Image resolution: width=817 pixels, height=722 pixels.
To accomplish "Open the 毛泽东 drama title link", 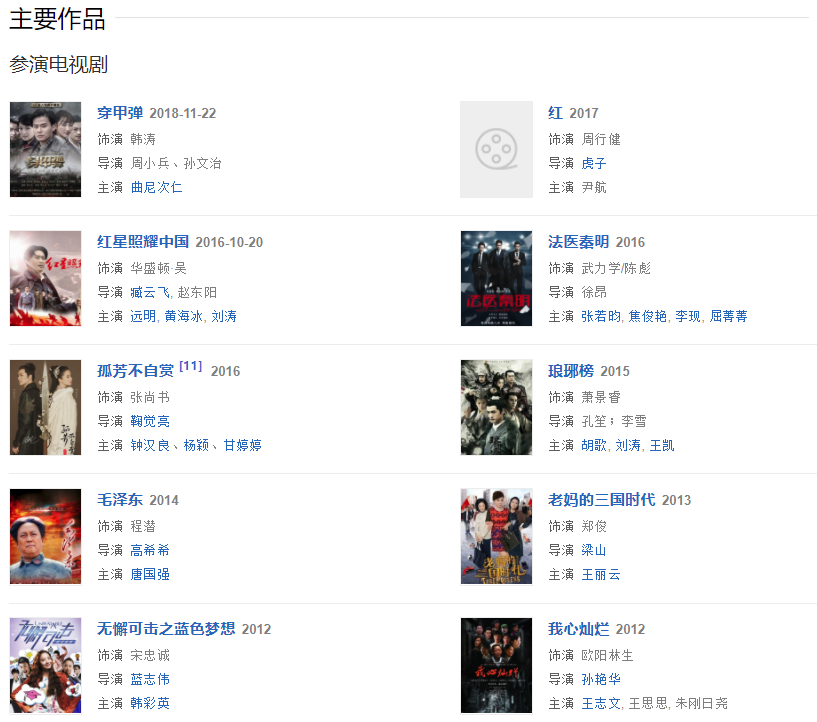I will (120, 500).
